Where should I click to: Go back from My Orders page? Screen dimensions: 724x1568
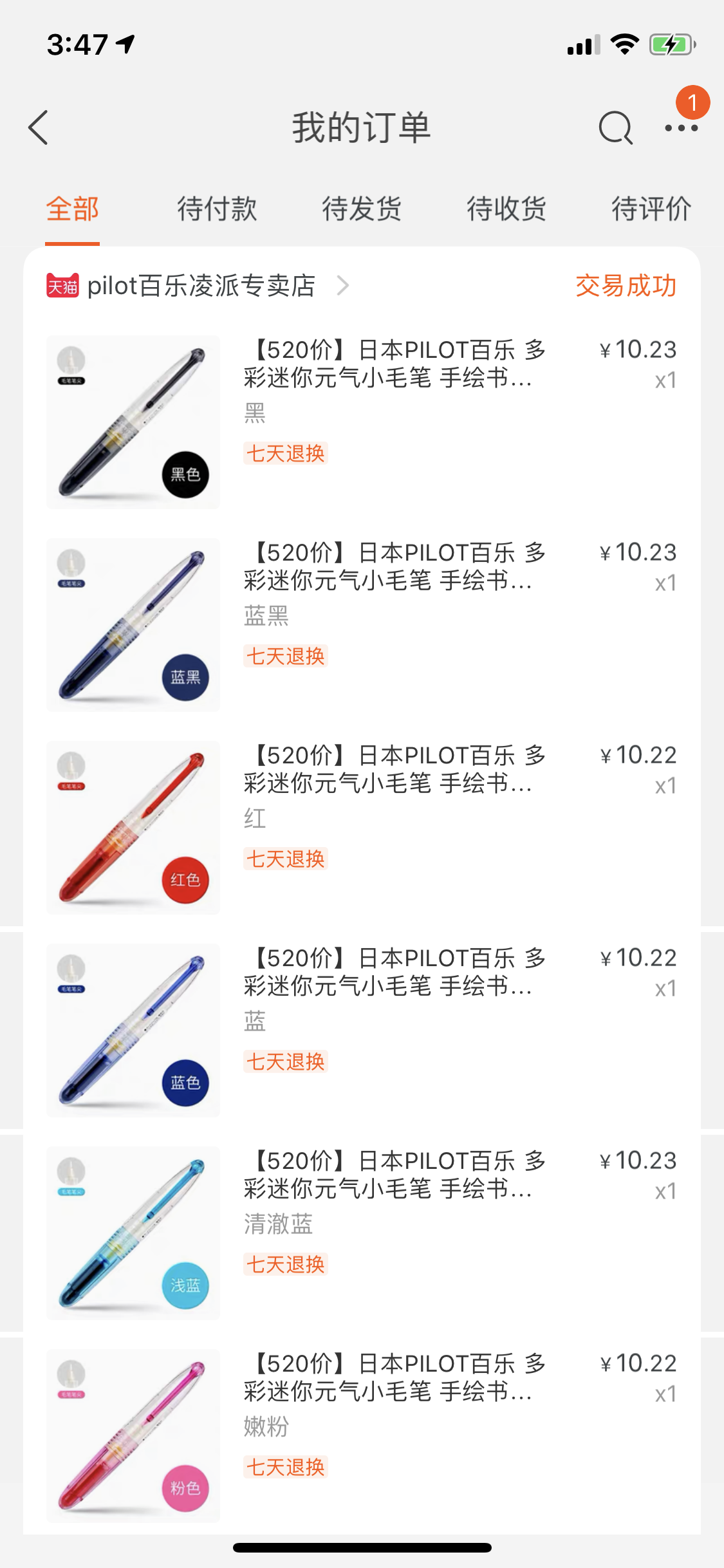(x=39, y=127)
